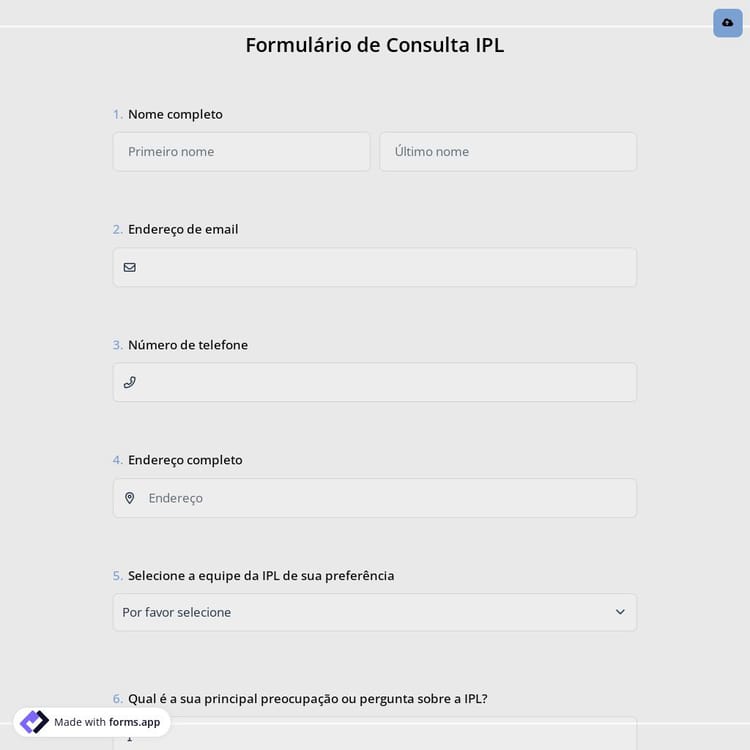
Task: Tap the Endereço completo field
Action: pyautogui.click(x=385, y=498)
